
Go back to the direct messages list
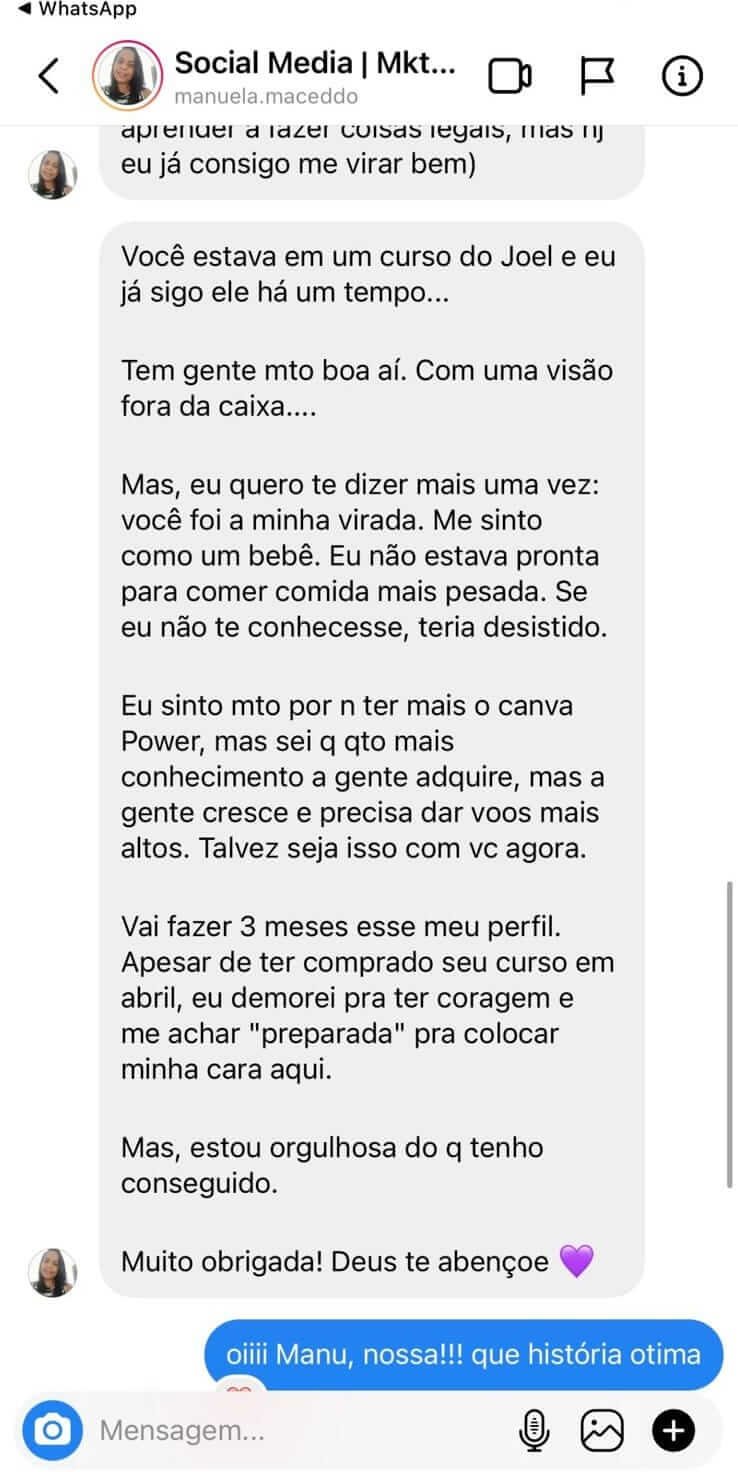pyautogui.click(x=48, y=76)
